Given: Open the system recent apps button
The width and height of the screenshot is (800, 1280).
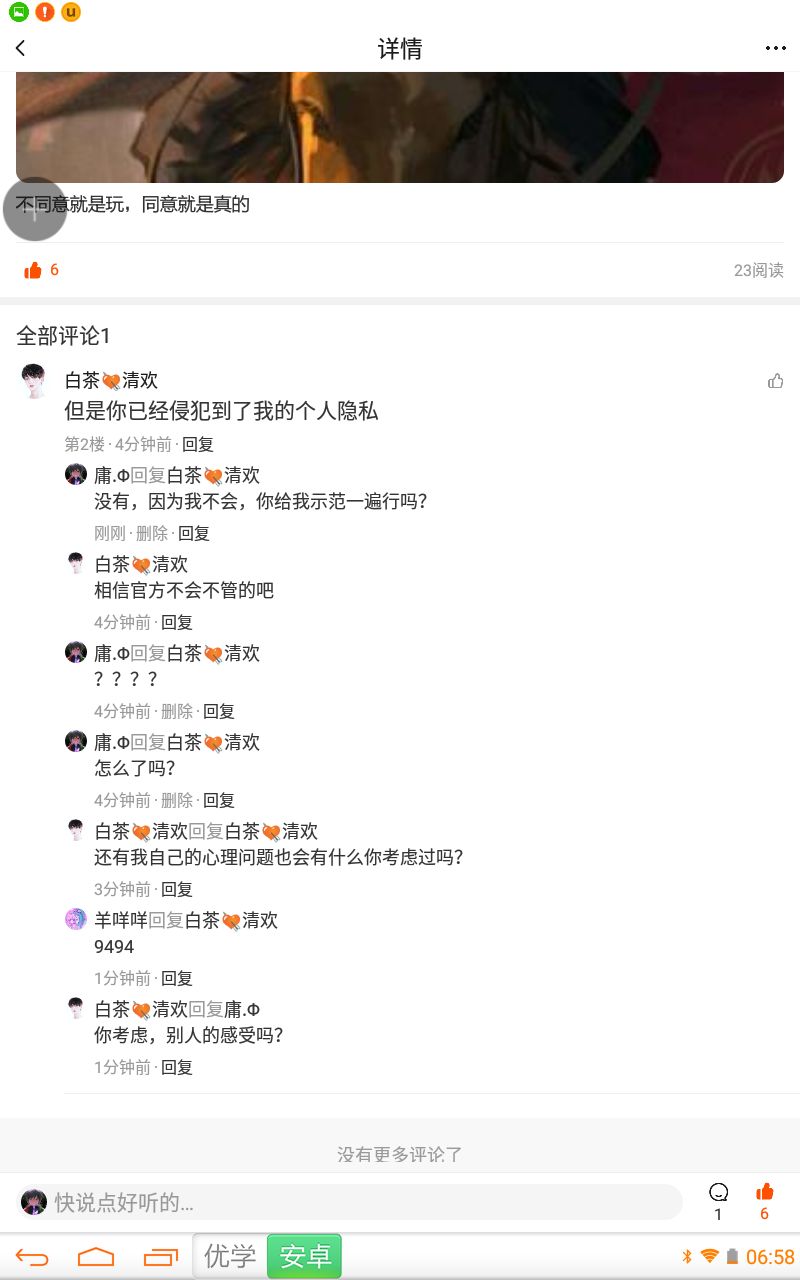Looking at the screenshot, I should click(x=160, y=1257).
